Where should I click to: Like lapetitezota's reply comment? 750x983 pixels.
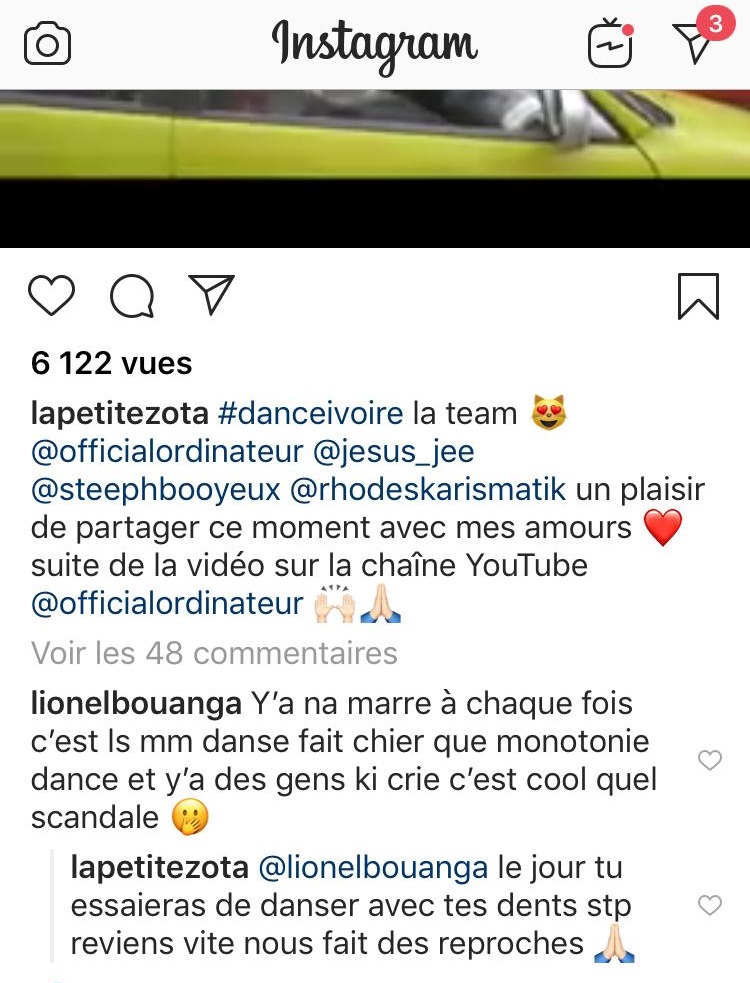coord(709,906)
